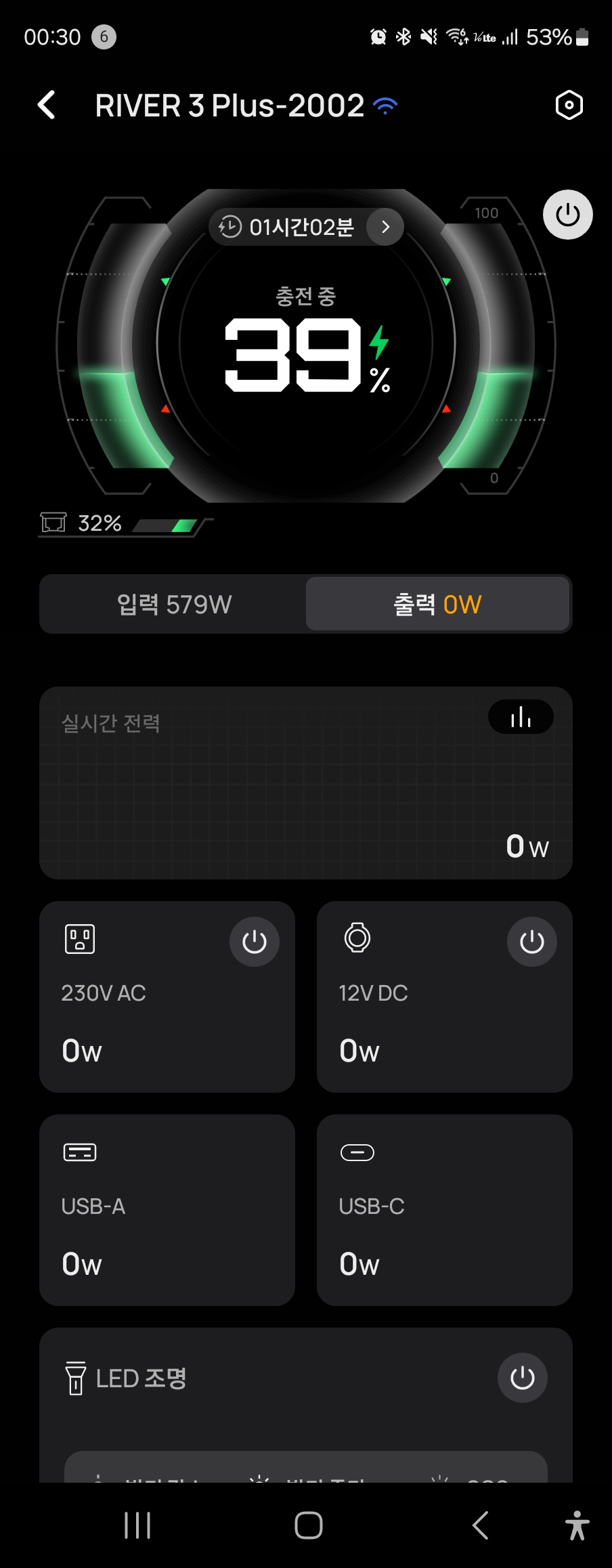This screenshot has width=612, height=1568.
Task: Toggle the 12V DC output power switch
Action: 531,941
